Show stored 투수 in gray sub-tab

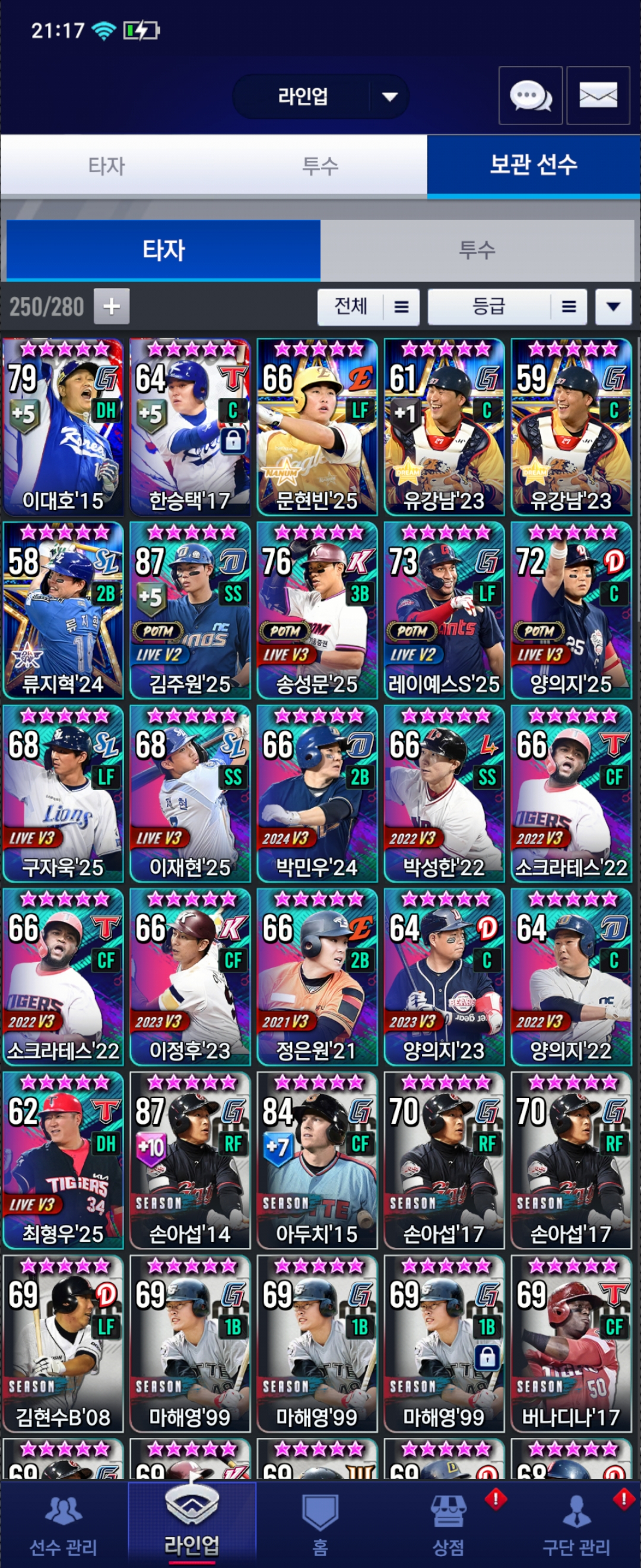pos(477,249)
